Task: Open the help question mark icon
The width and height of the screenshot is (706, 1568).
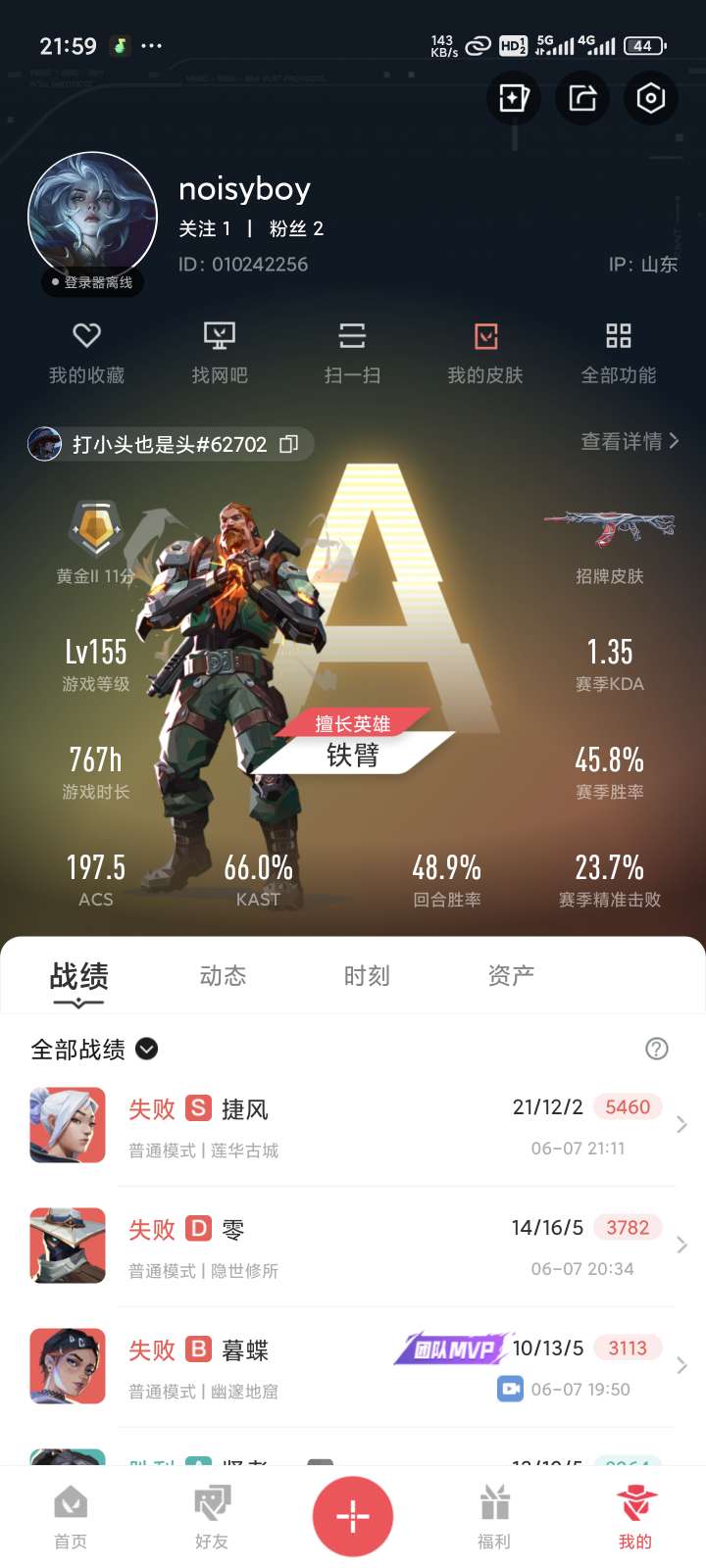Action: tap(657, 1049)
